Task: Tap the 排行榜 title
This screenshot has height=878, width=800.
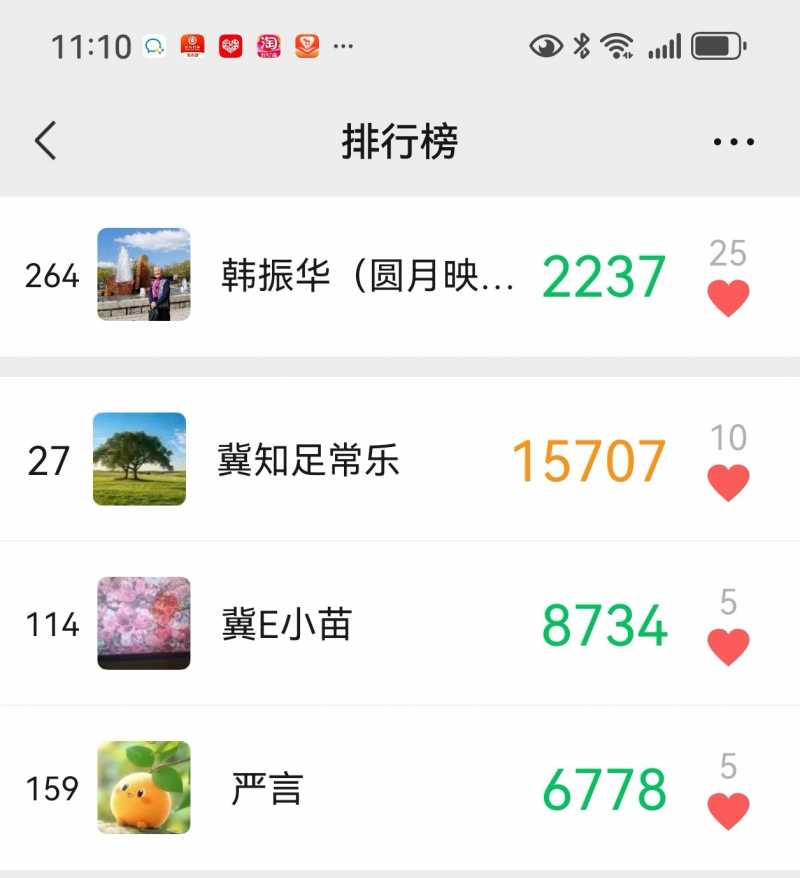Action: click(399, 141)
